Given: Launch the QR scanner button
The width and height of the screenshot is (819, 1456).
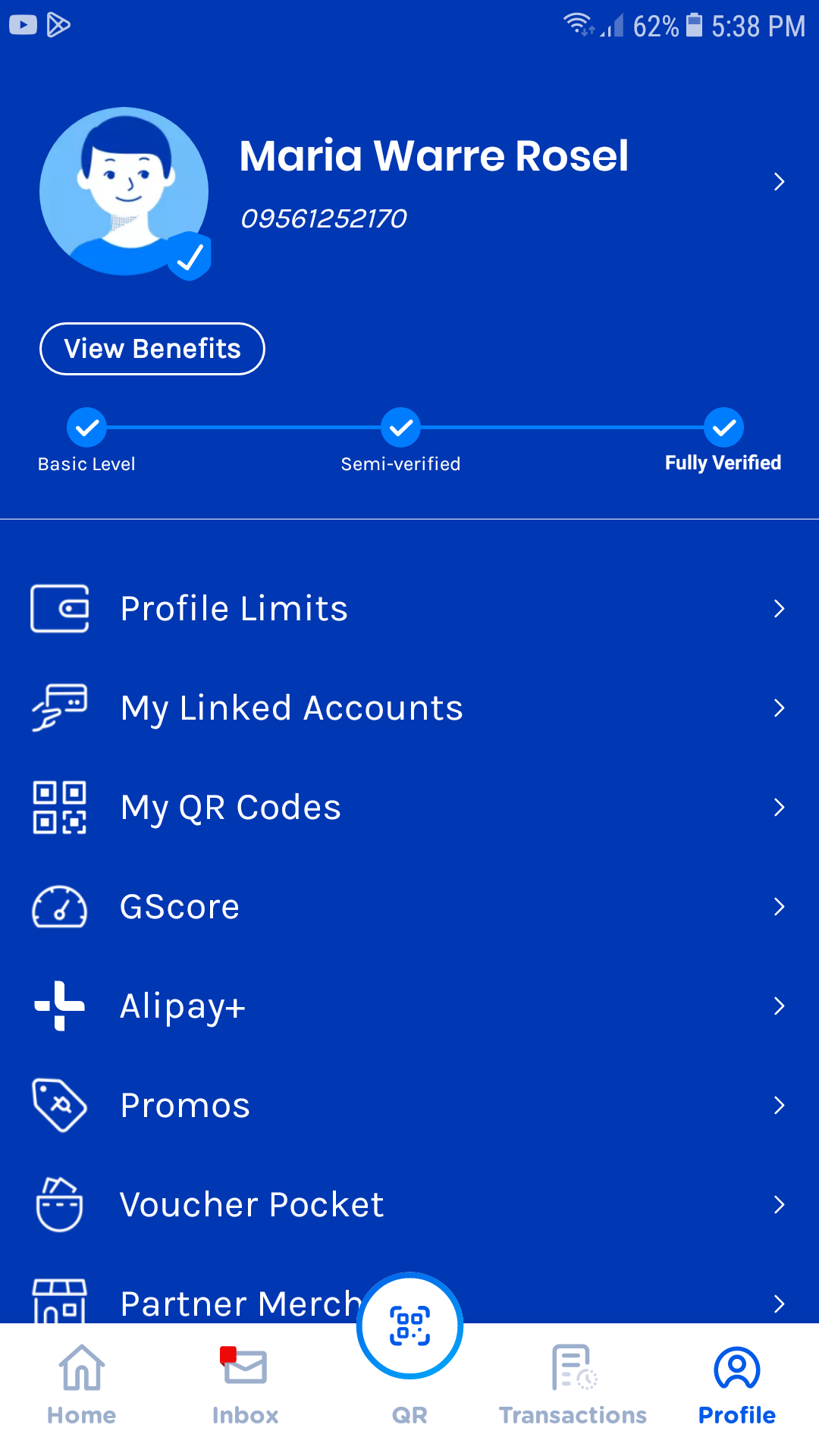Looking at the screenshot, I should tap(409, 1326).
